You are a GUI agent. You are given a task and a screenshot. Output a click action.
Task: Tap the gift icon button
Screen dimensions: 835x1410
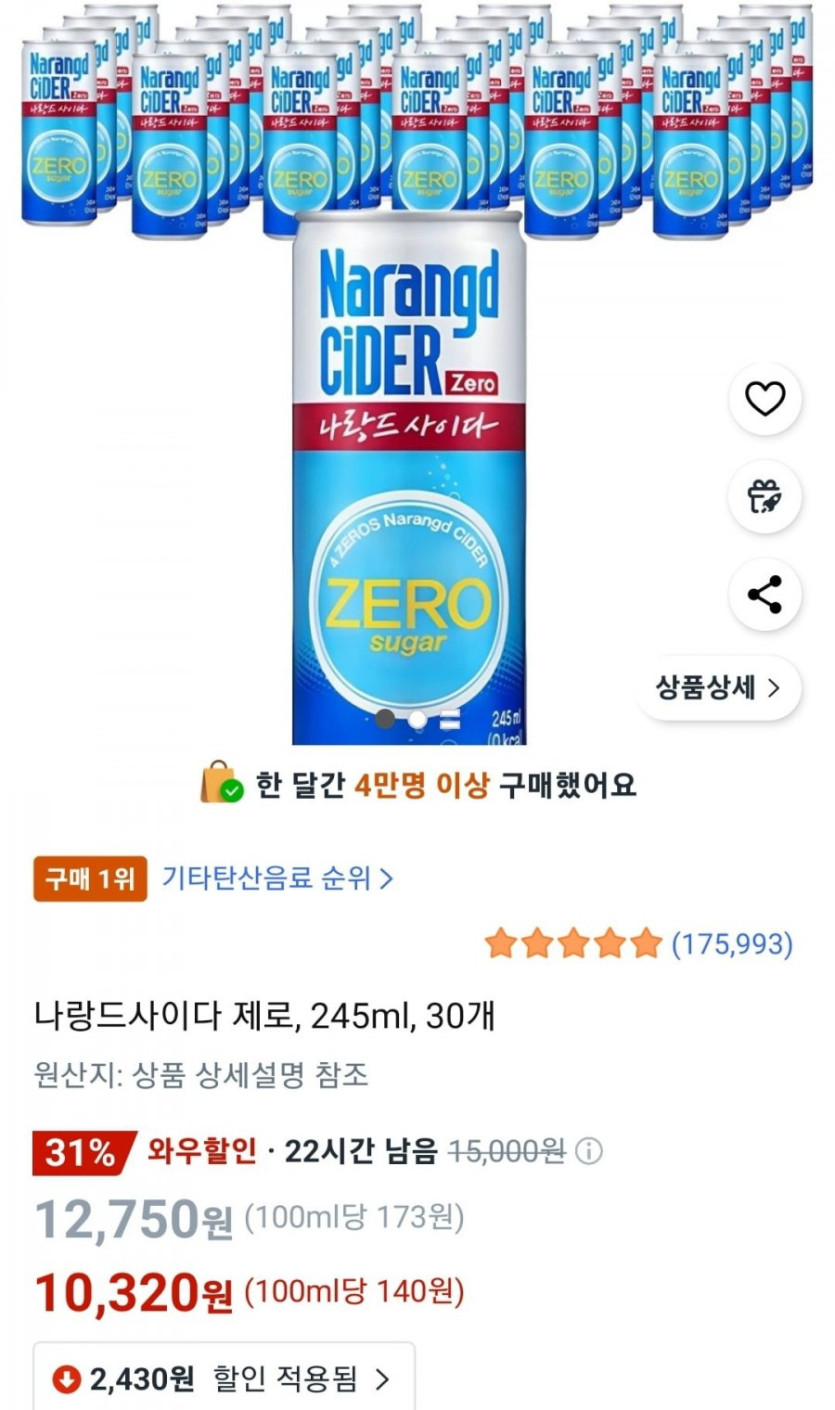click(765, 497)
